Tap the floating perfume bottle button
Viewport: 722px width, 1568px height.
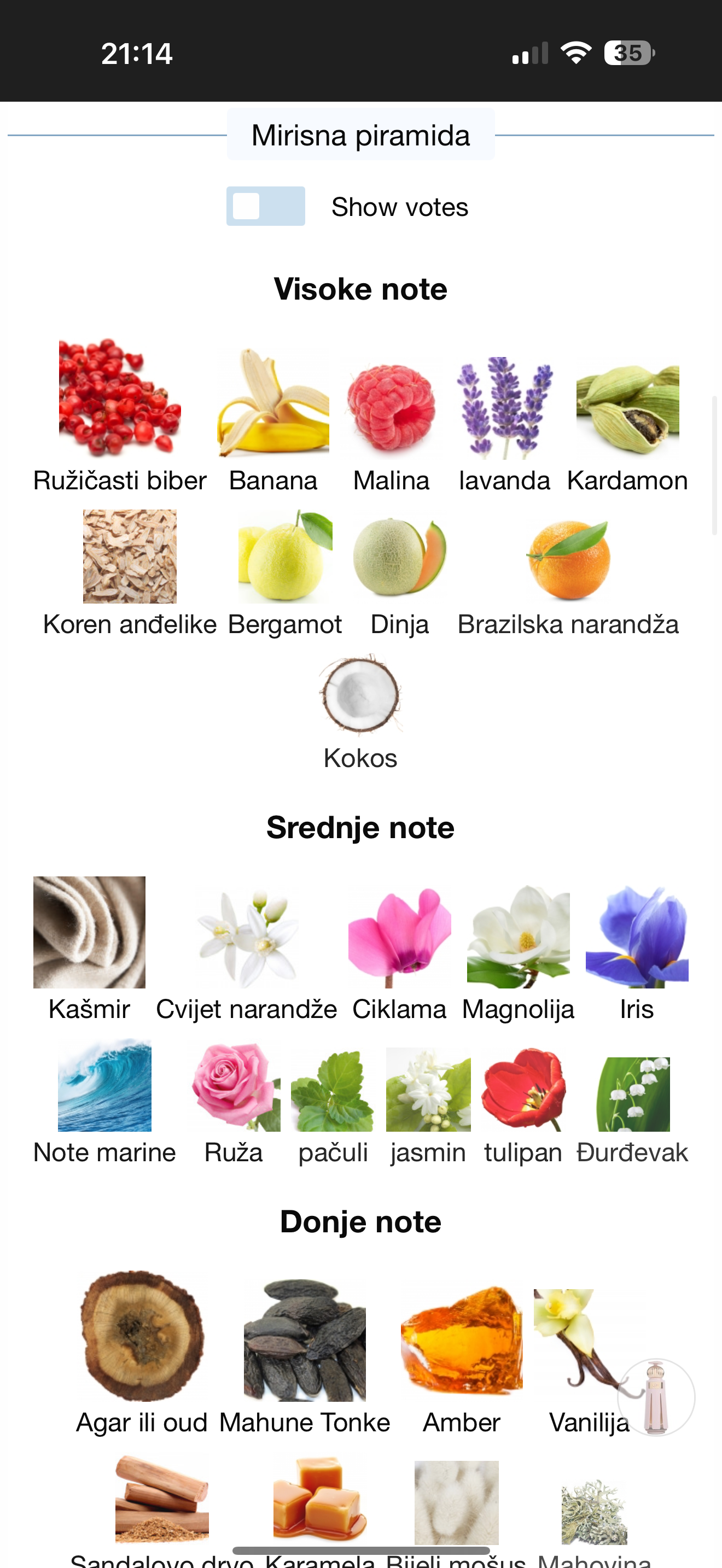pos(656,1397)
